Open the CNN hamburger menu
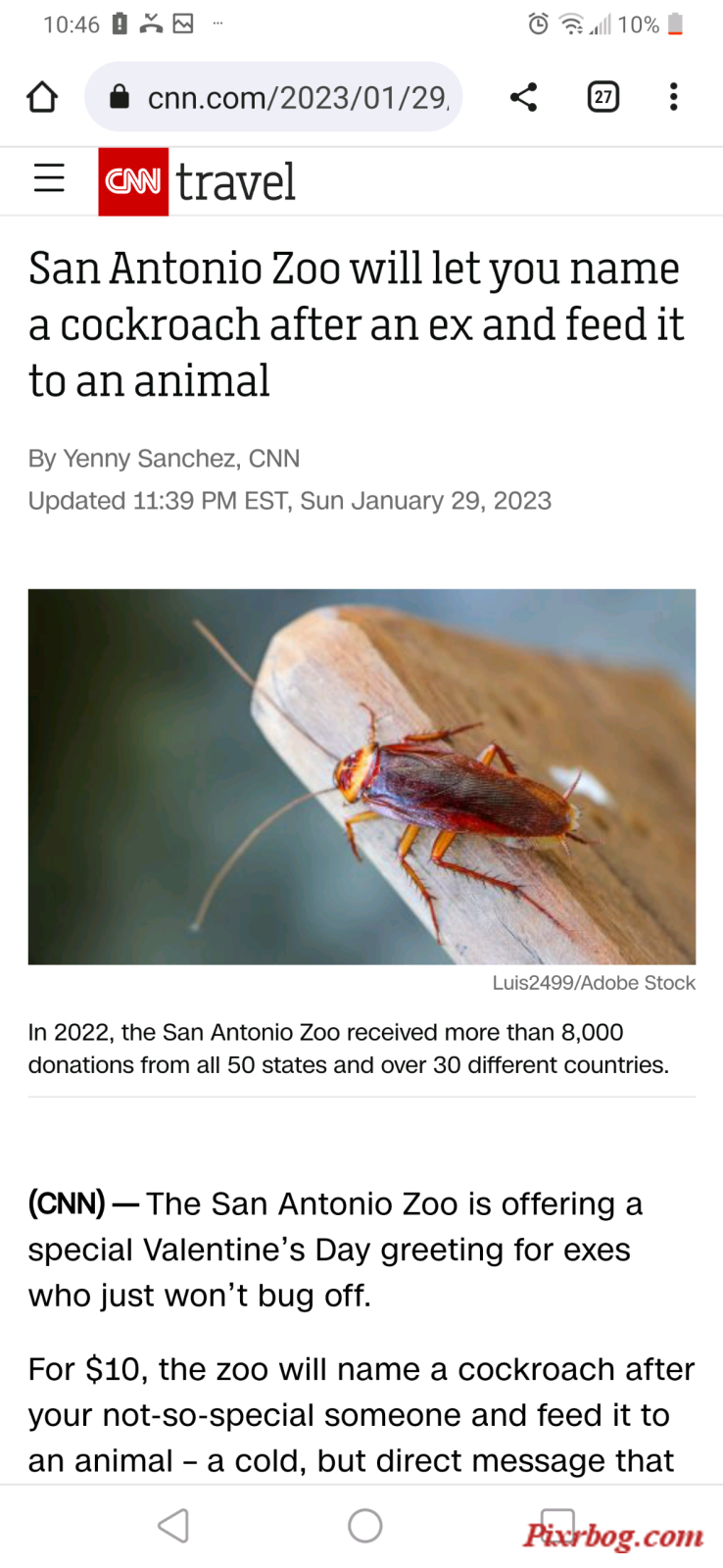Screen dimensions: 723x1568 [49, 179]
